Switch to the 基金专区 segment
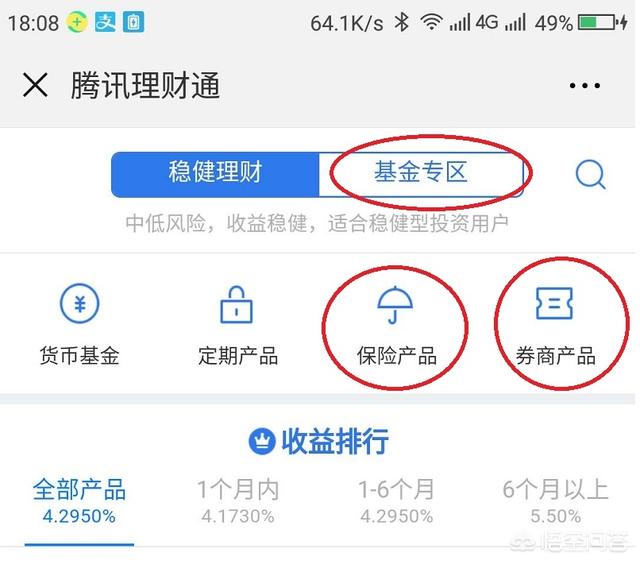 click(x=421, y=174)
